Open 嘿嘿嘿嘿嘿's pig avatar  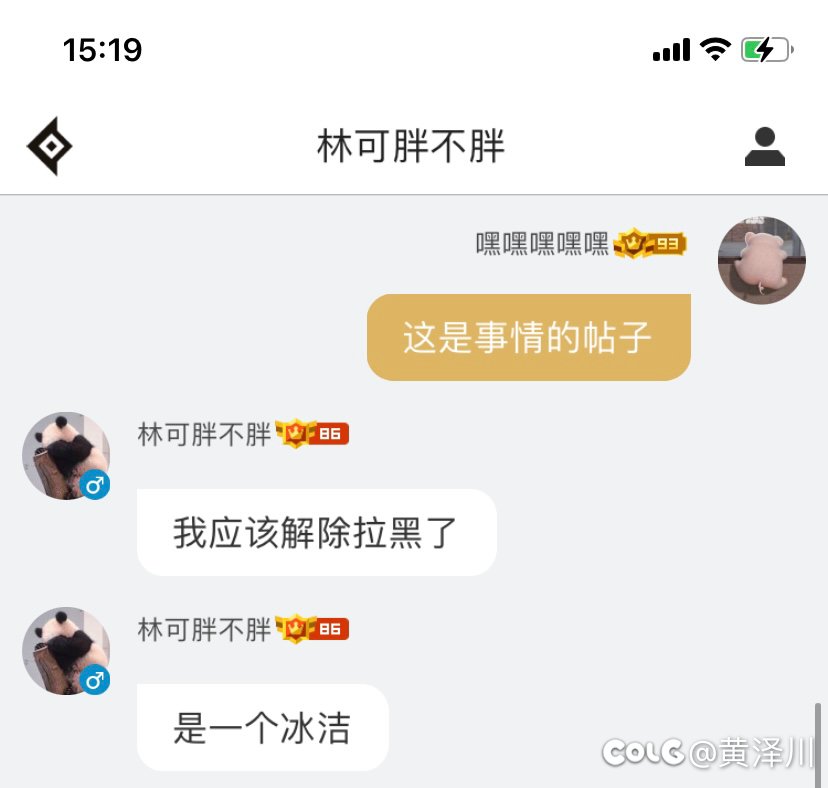pyautogui.click(x=762, y=260)
